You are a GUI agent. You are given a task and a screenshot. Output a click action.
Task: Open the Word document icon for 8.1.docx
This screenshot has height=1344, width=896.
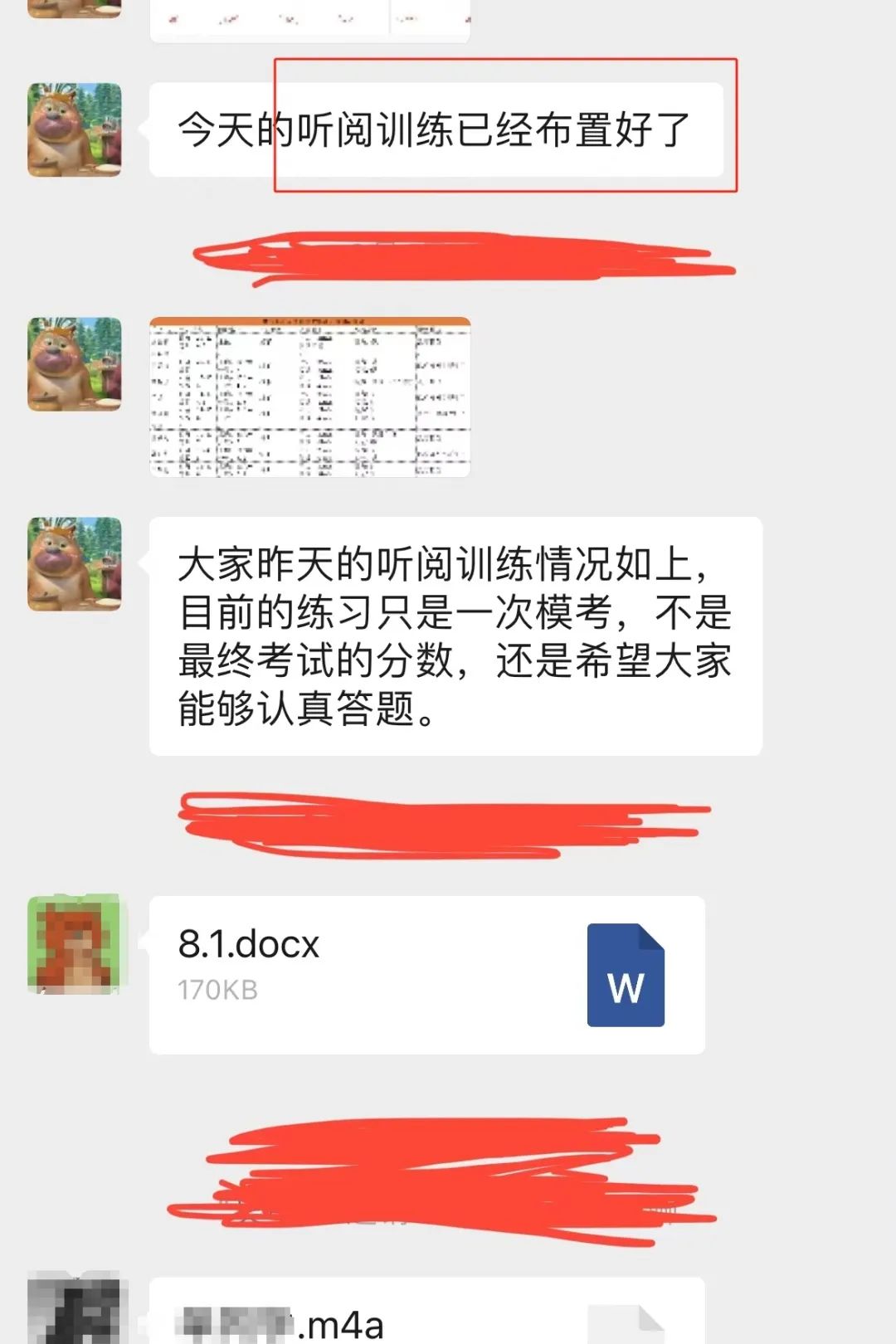pos(626,974)
